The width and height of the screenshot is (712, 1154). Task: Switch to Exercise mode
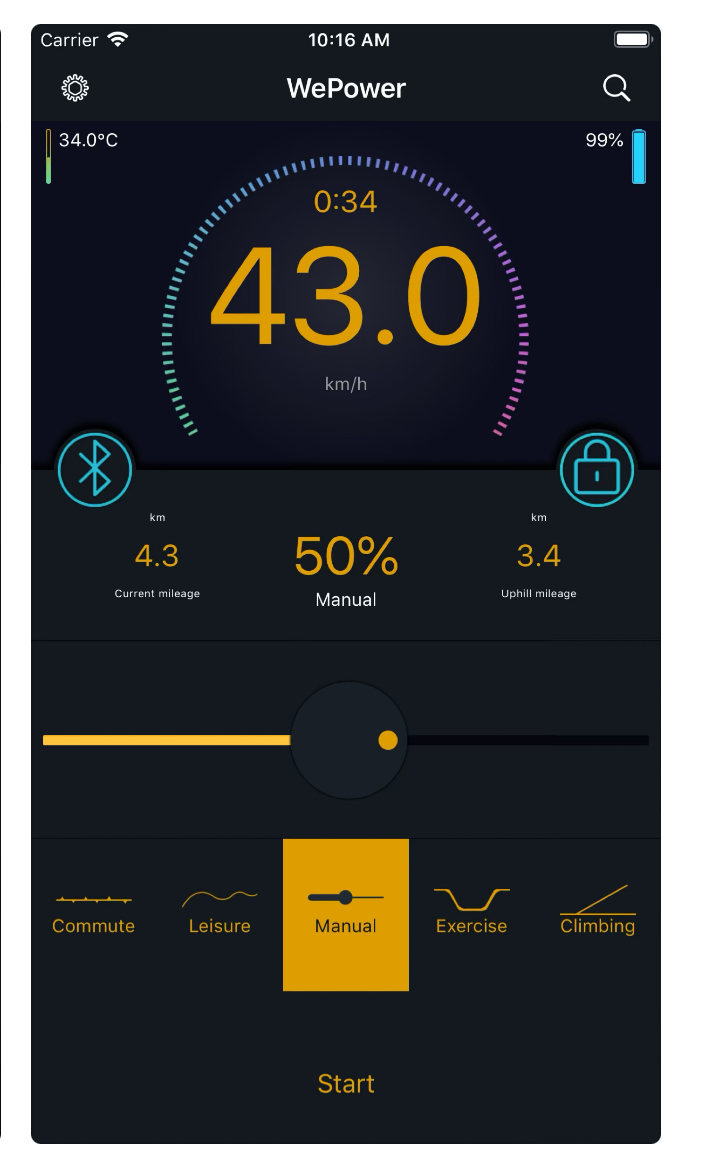(471, 915)
